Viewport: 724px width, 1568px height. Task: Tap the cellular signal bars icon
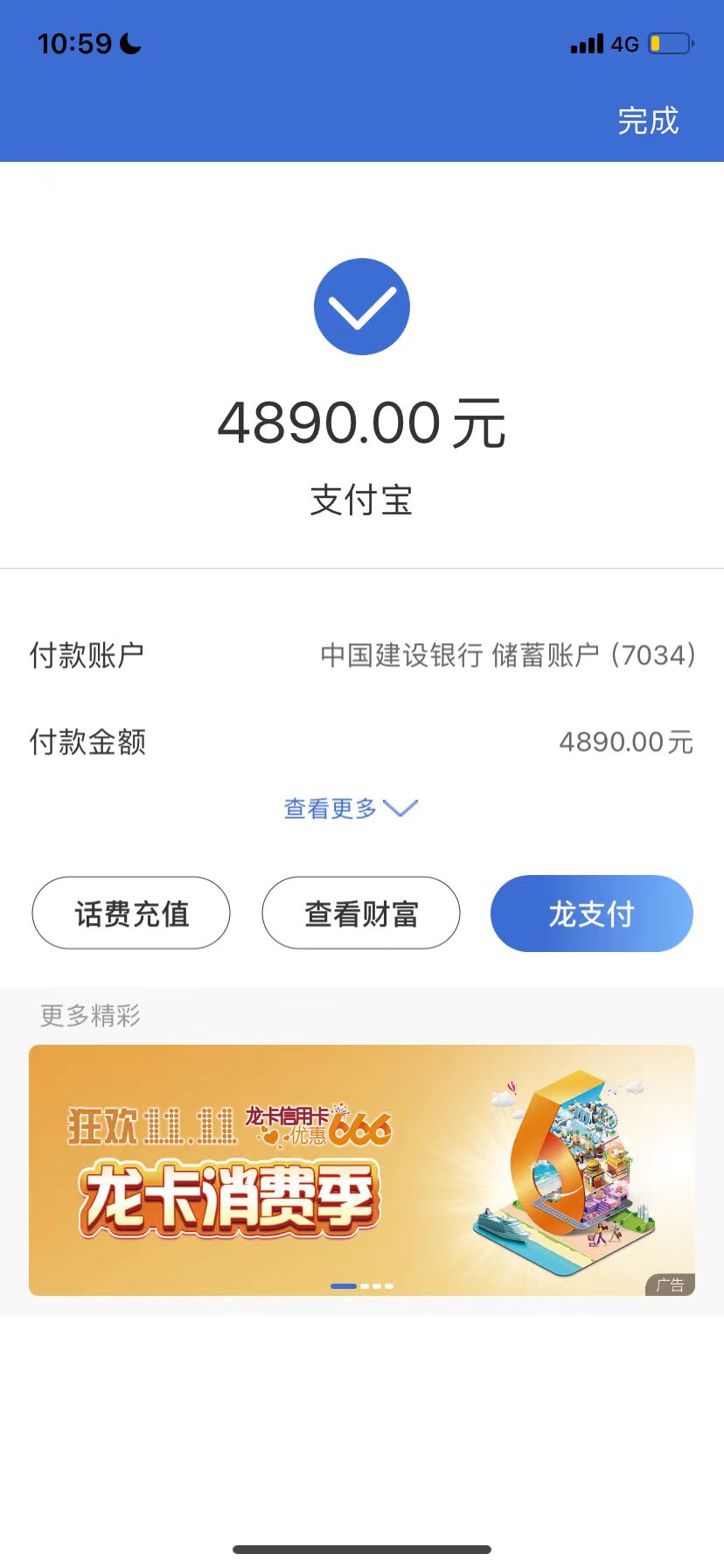tap(586, 43)
